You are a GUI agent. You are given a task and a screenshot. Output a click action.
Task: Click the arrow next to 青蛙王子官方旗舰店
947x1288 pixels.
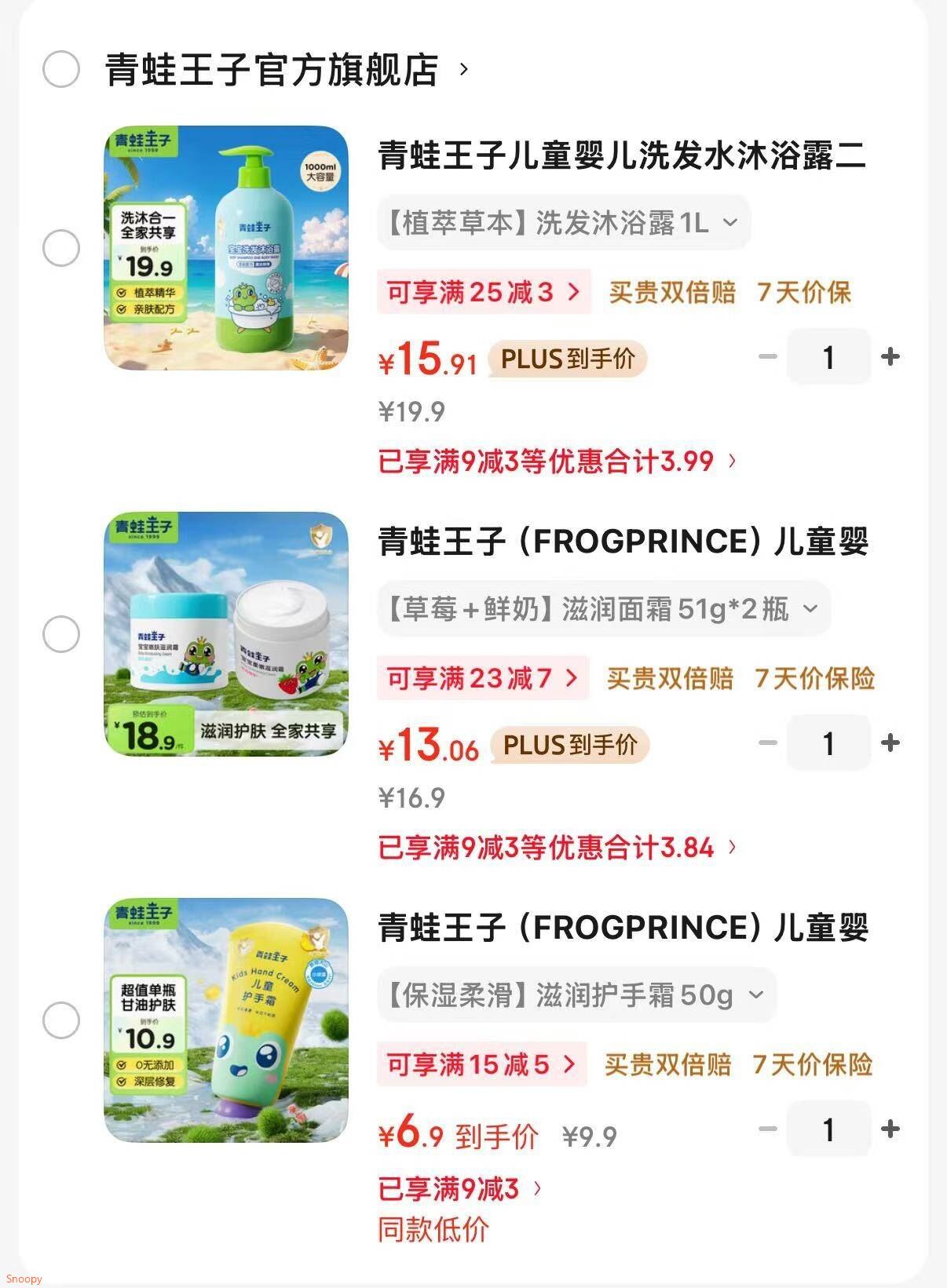point(463,71)
